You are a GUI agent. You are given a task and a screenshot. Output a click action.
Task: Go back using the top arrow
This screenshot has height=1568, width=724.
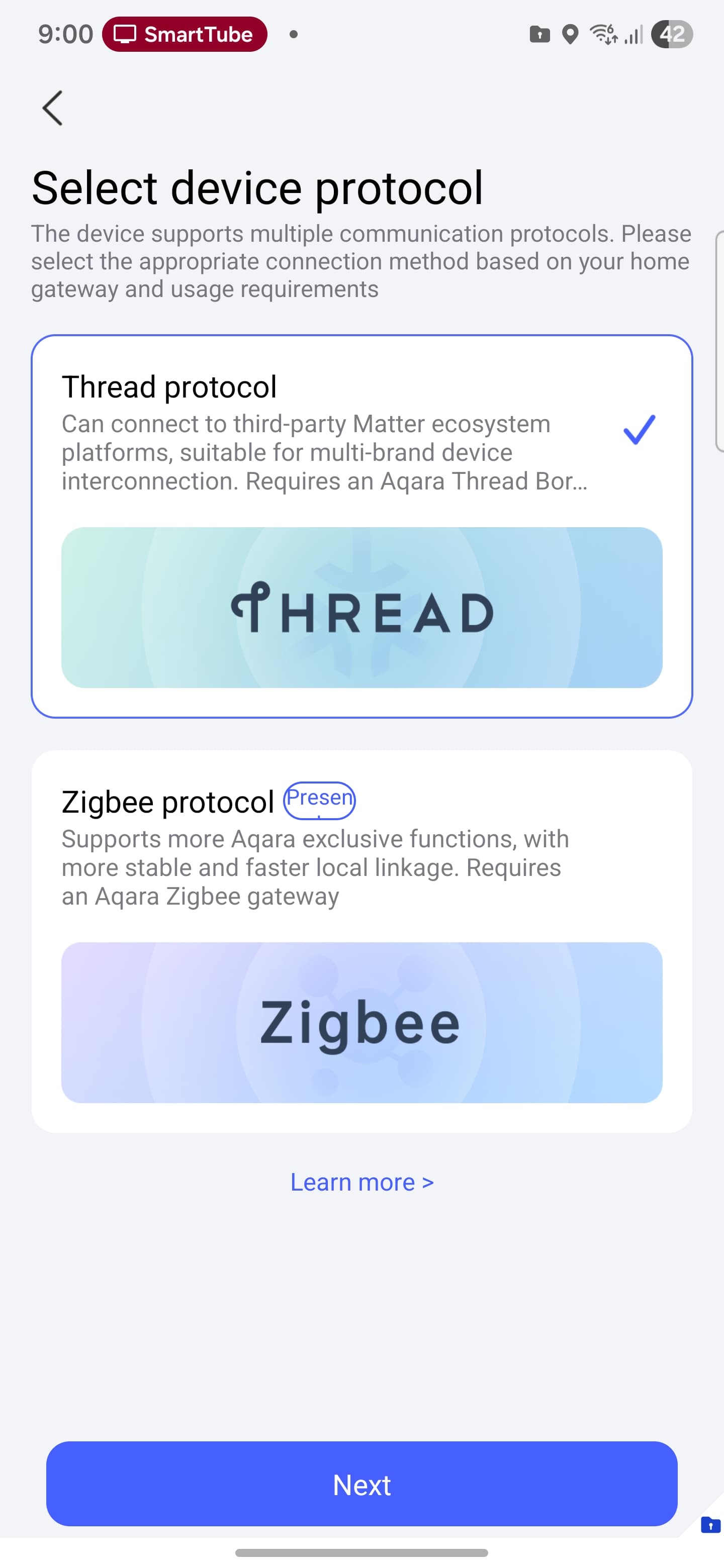click(x=52, y=109)
